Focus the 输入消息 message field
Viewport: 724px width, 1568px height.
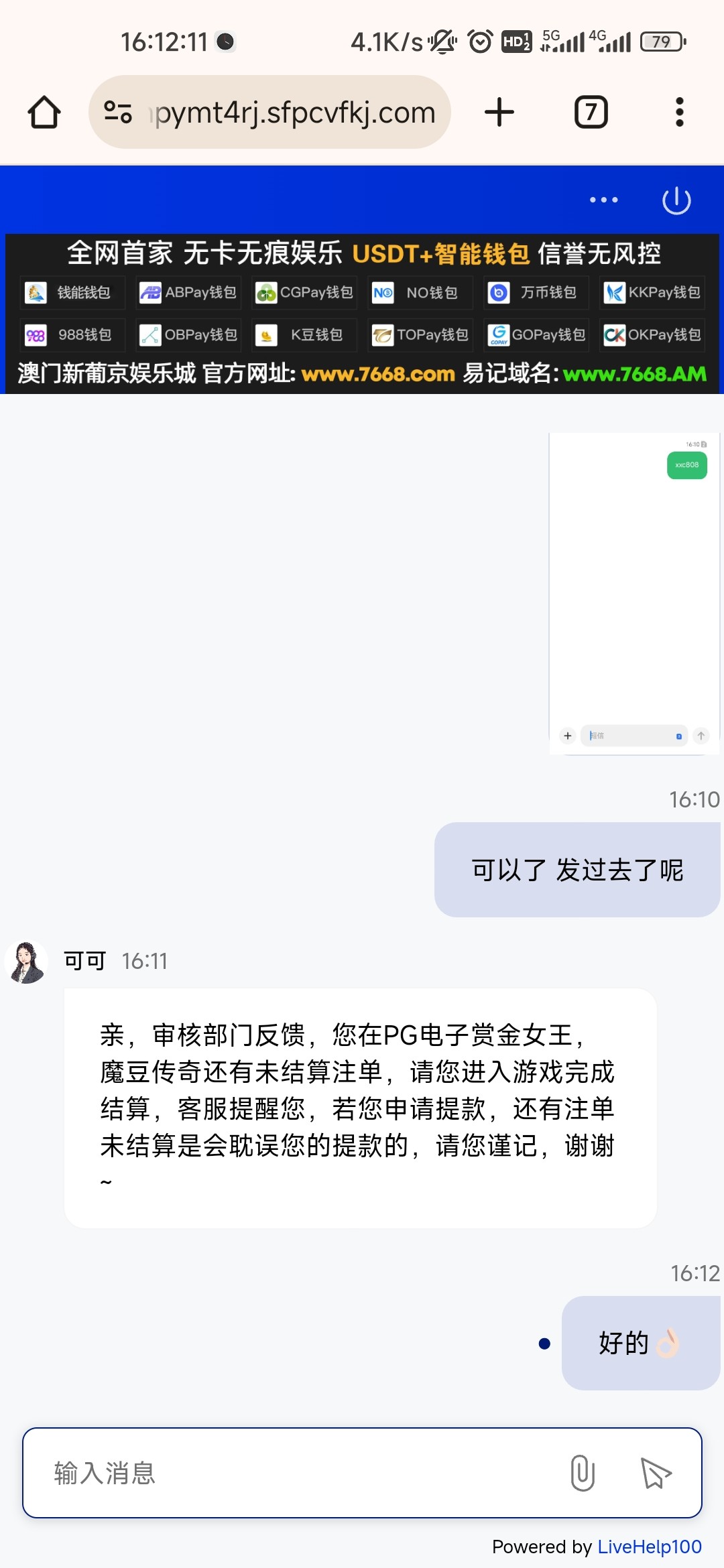pos(295,1473)
